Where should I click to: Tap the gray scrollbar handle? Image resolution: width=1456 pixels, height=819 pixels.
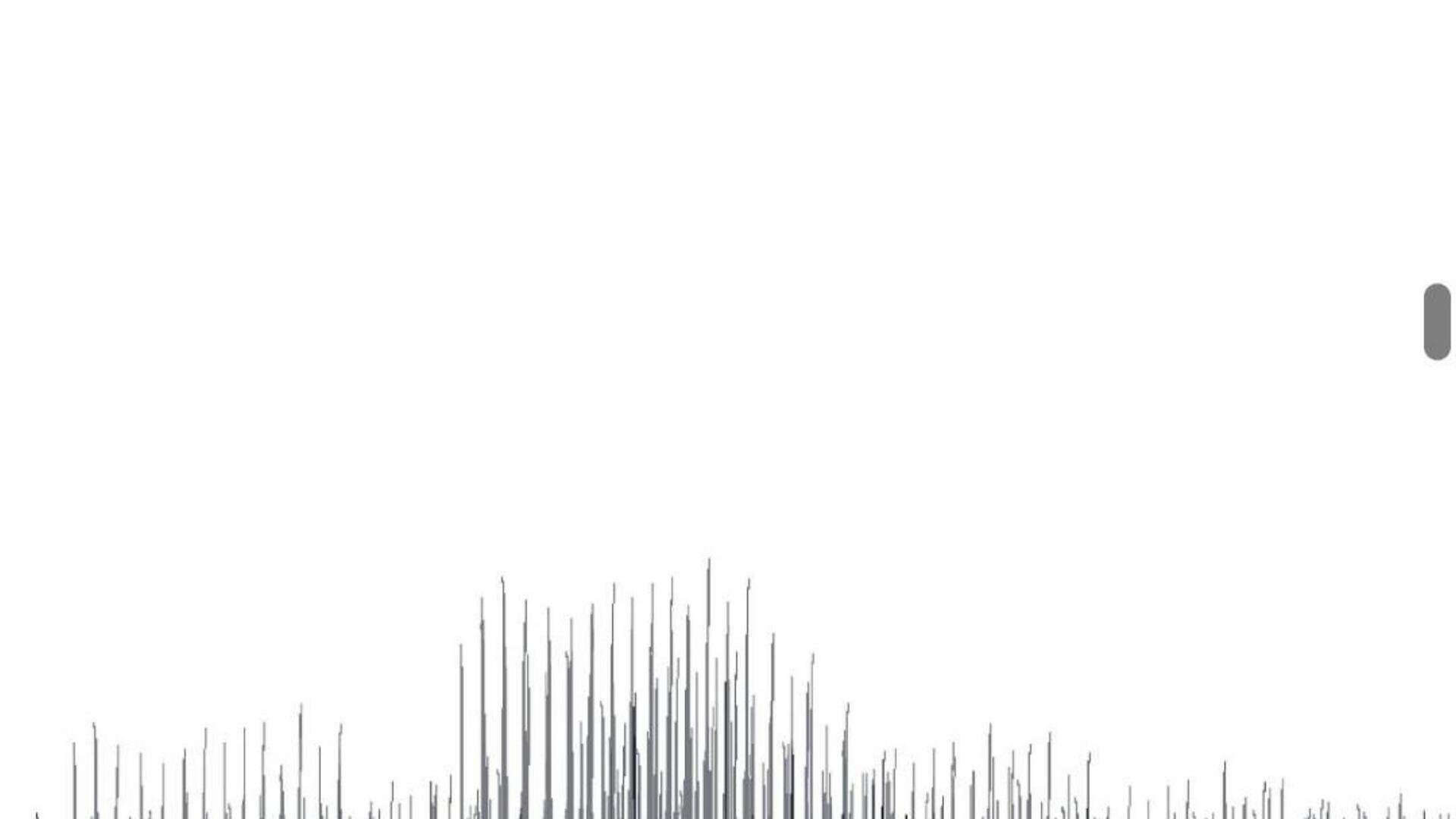[x=1437, y=322]
